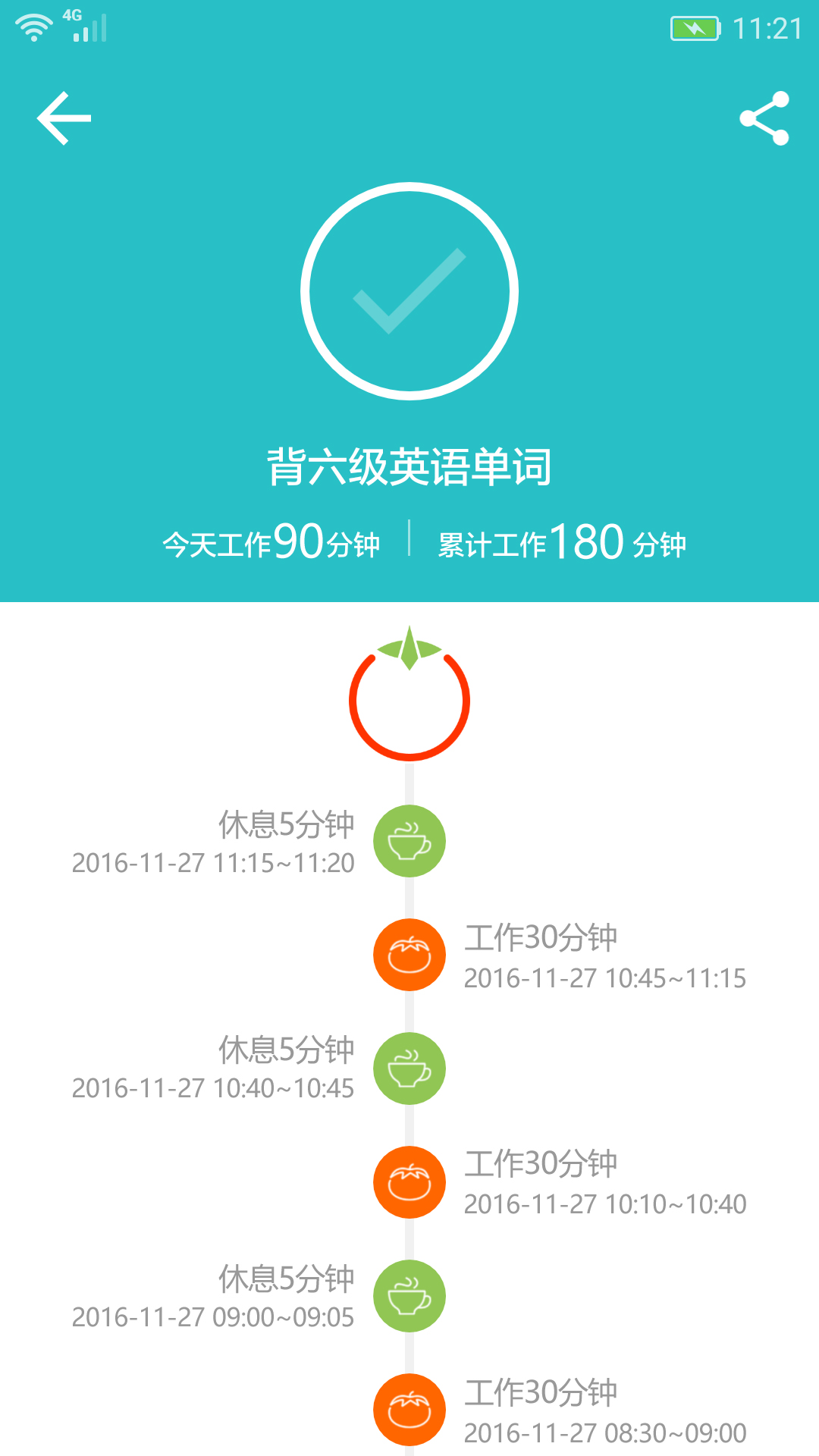This screenshot has width=819, height=1456.
Task: Tap the back arrow to return
Action: [x=64, y=118]
